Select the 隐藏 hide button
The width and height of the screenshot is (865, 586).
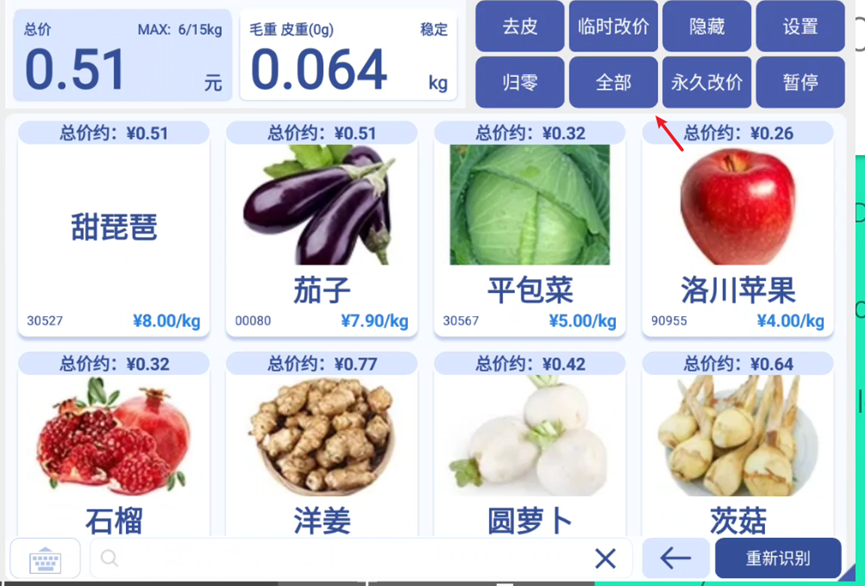[706, 27]
